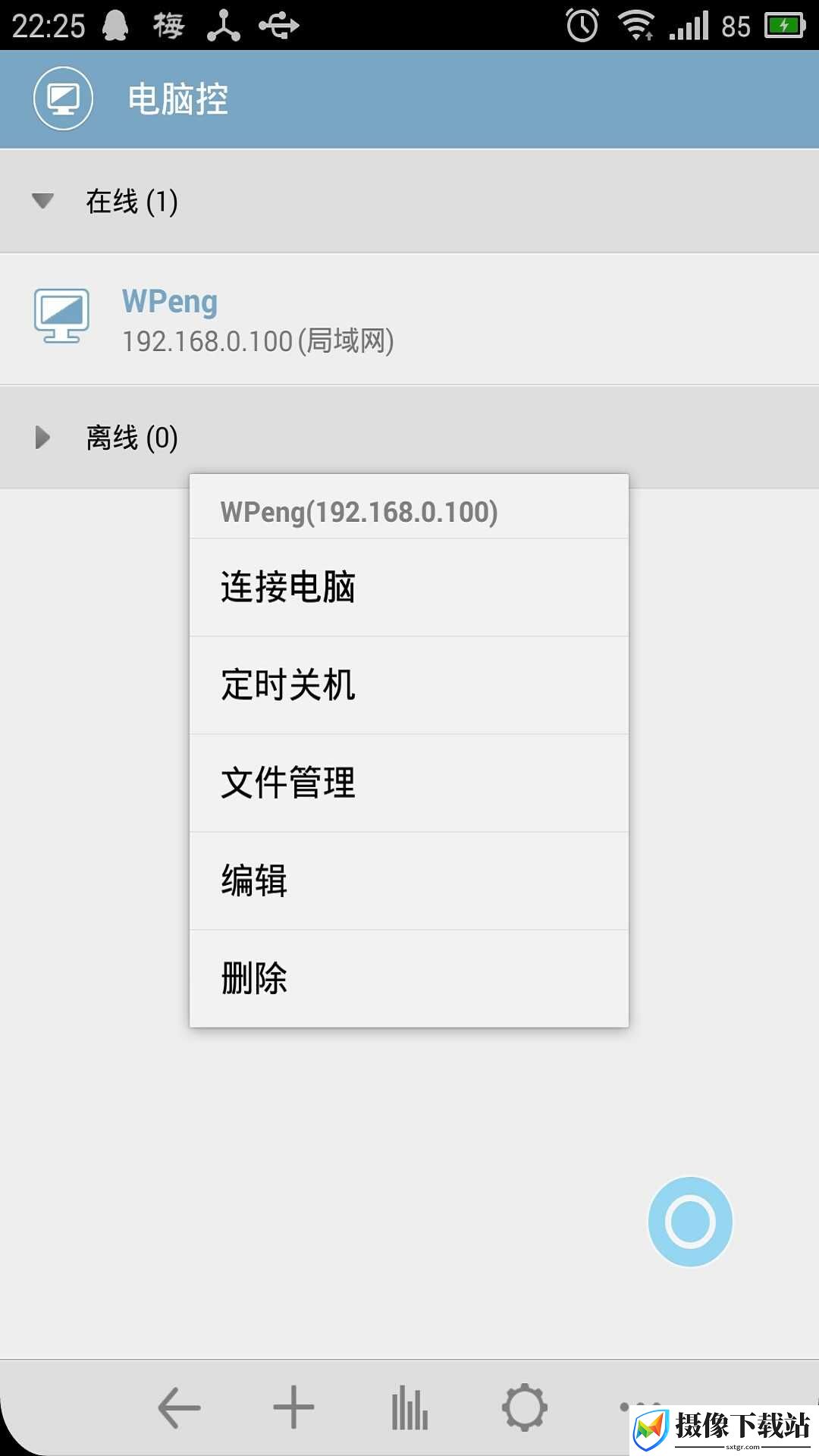Select 删除 to delete this computer
Screen dimensions: 819x1456
click(x=409, y=979)
